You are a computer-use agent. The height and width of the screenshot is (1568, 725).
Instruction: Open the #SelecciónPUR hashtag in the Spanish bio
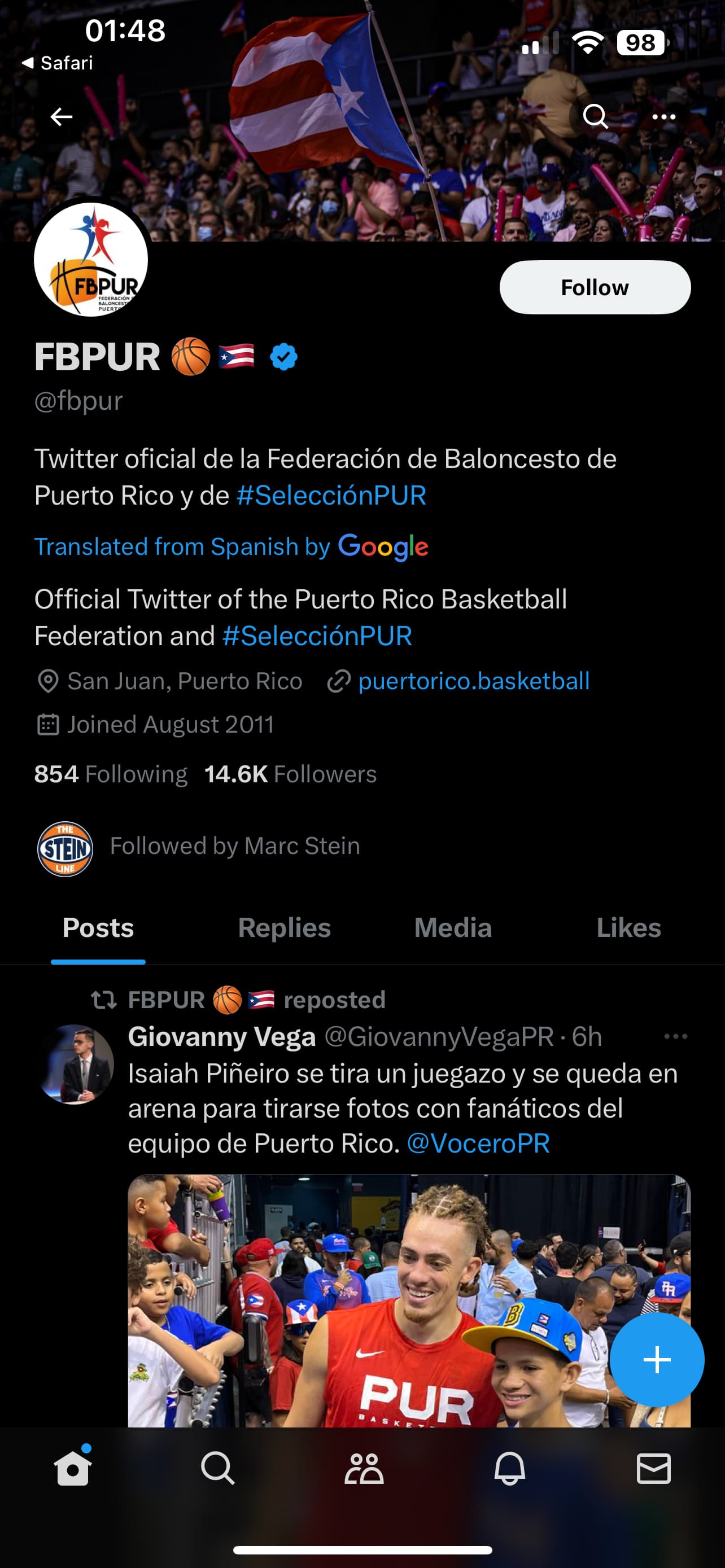[x=330, y=496]
